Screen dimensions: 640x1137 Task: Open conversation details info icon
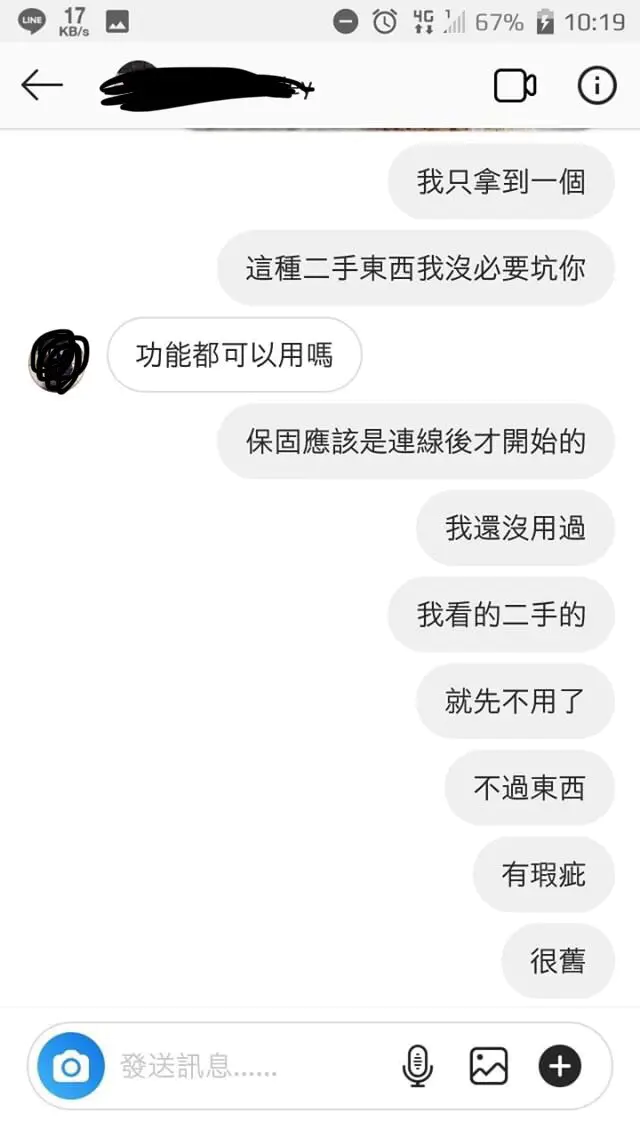[597, 86]
